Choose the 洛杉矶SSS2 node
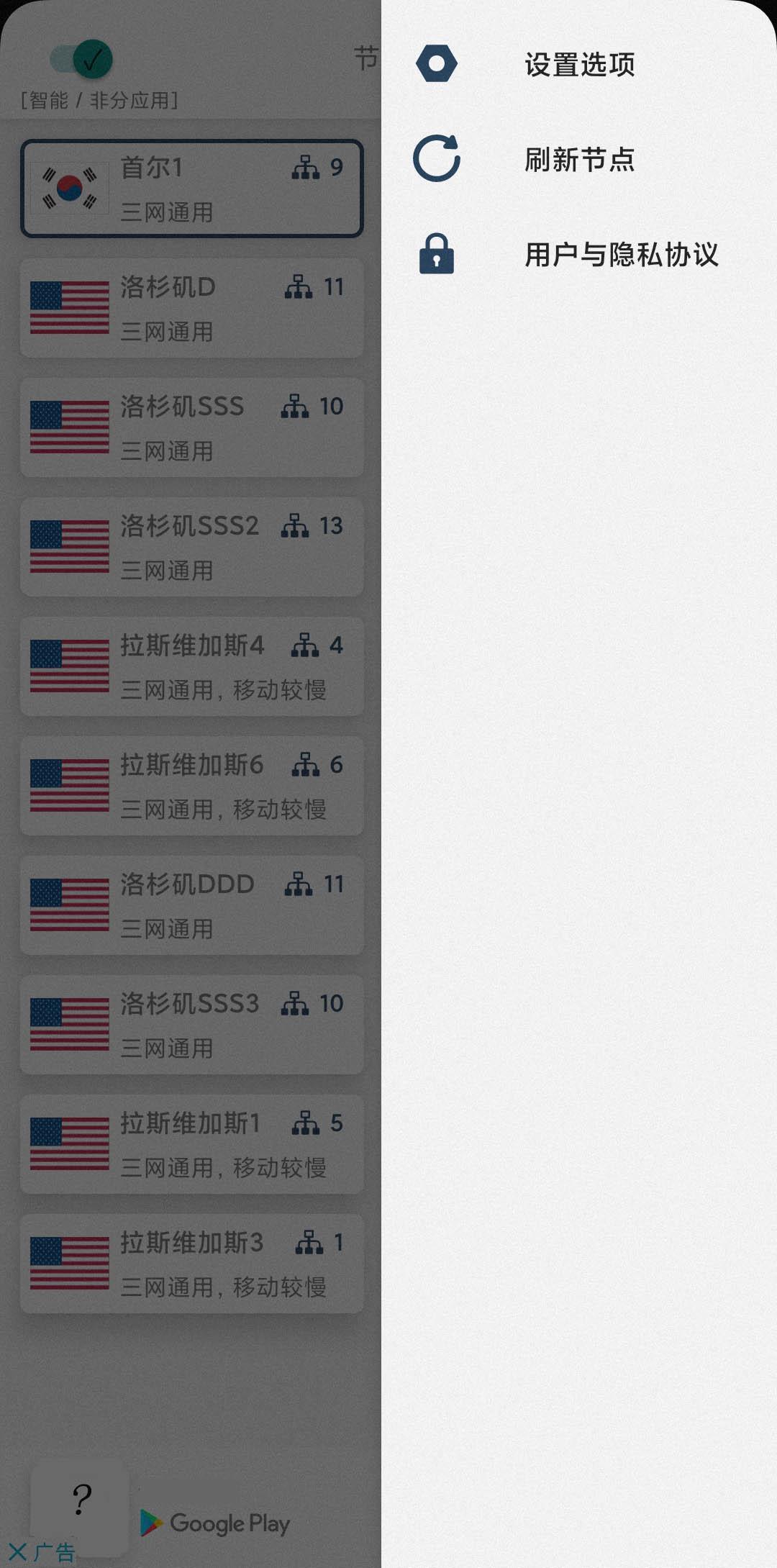Screen dimensions: 777x1568 (x=192, y=547)
